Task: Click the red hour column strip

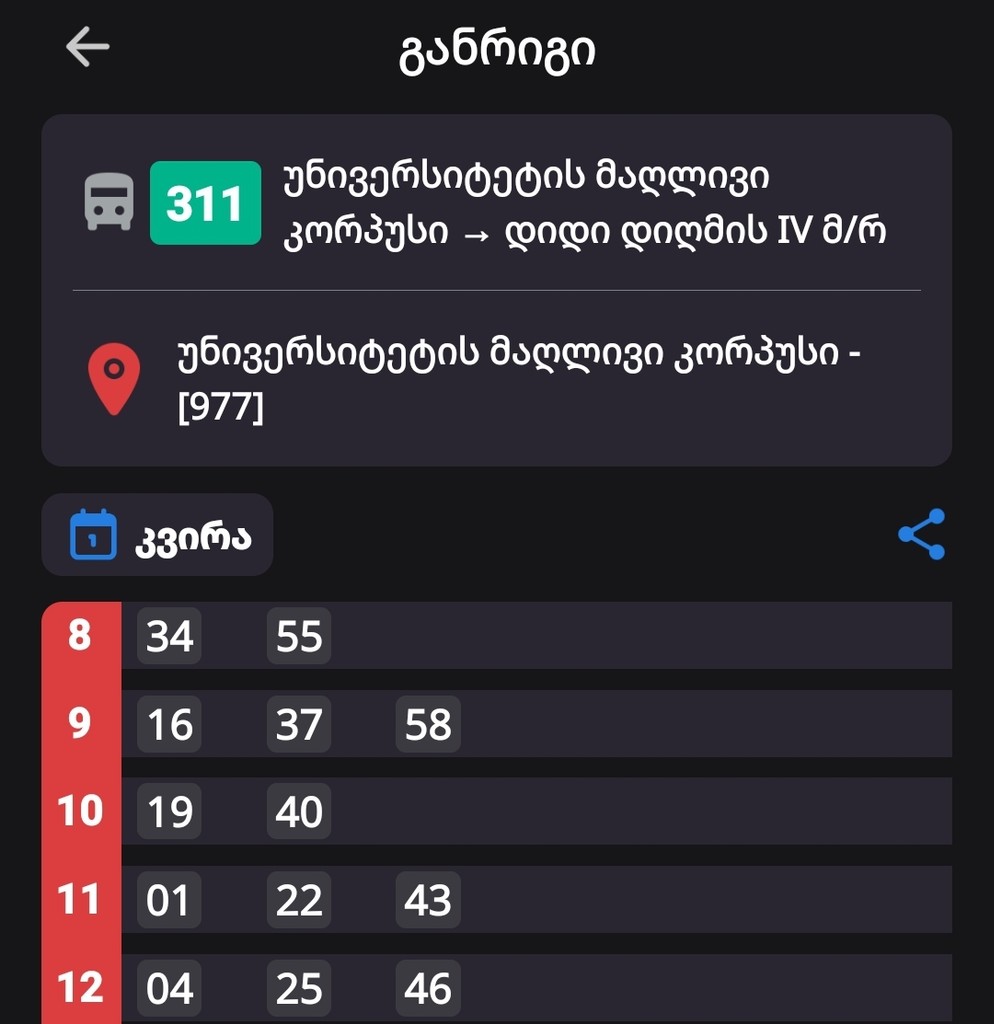Action: point(80,812)
